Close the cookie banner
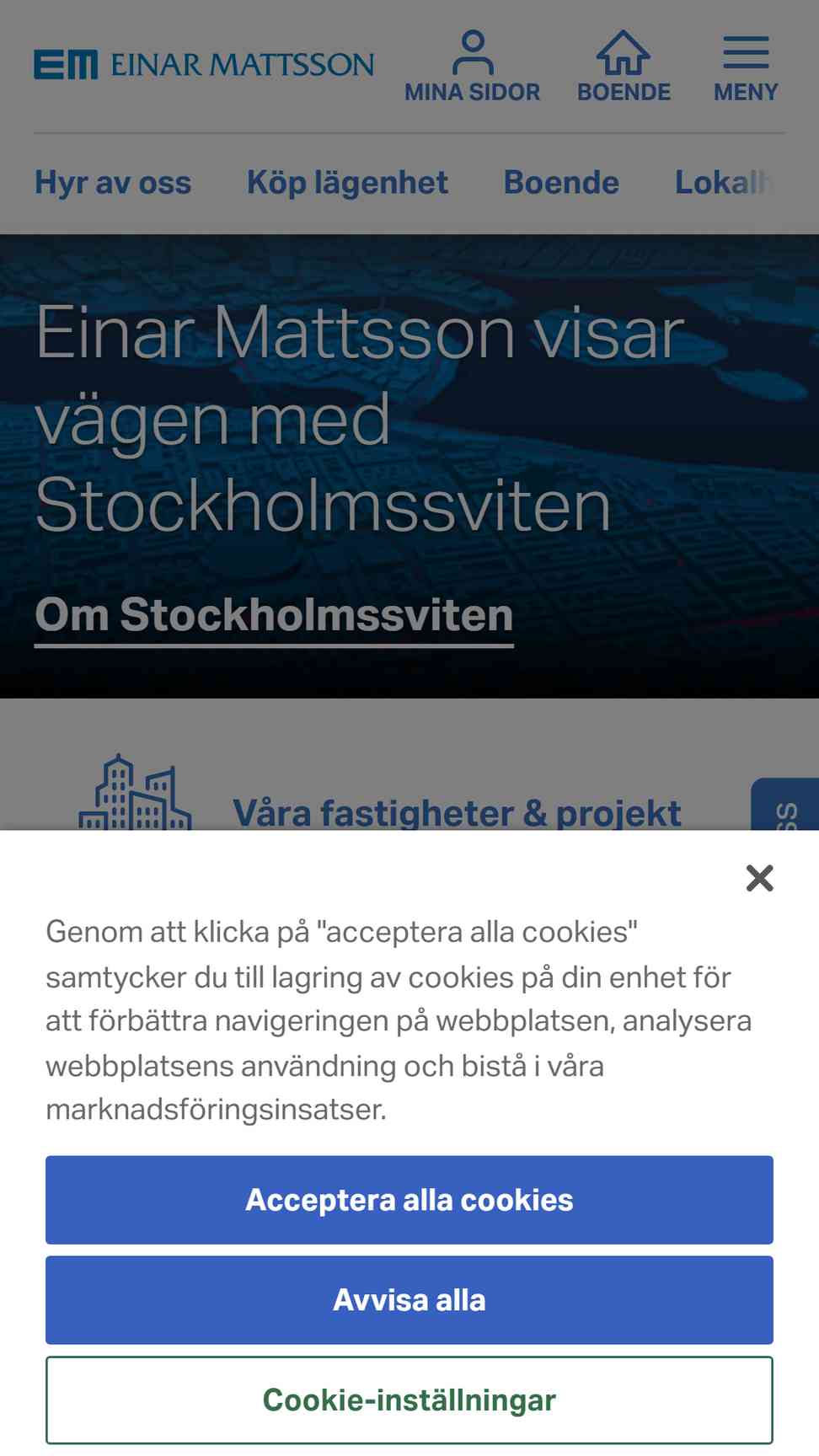Viewport: 819px width, 1456px height. tap(760, 878)
